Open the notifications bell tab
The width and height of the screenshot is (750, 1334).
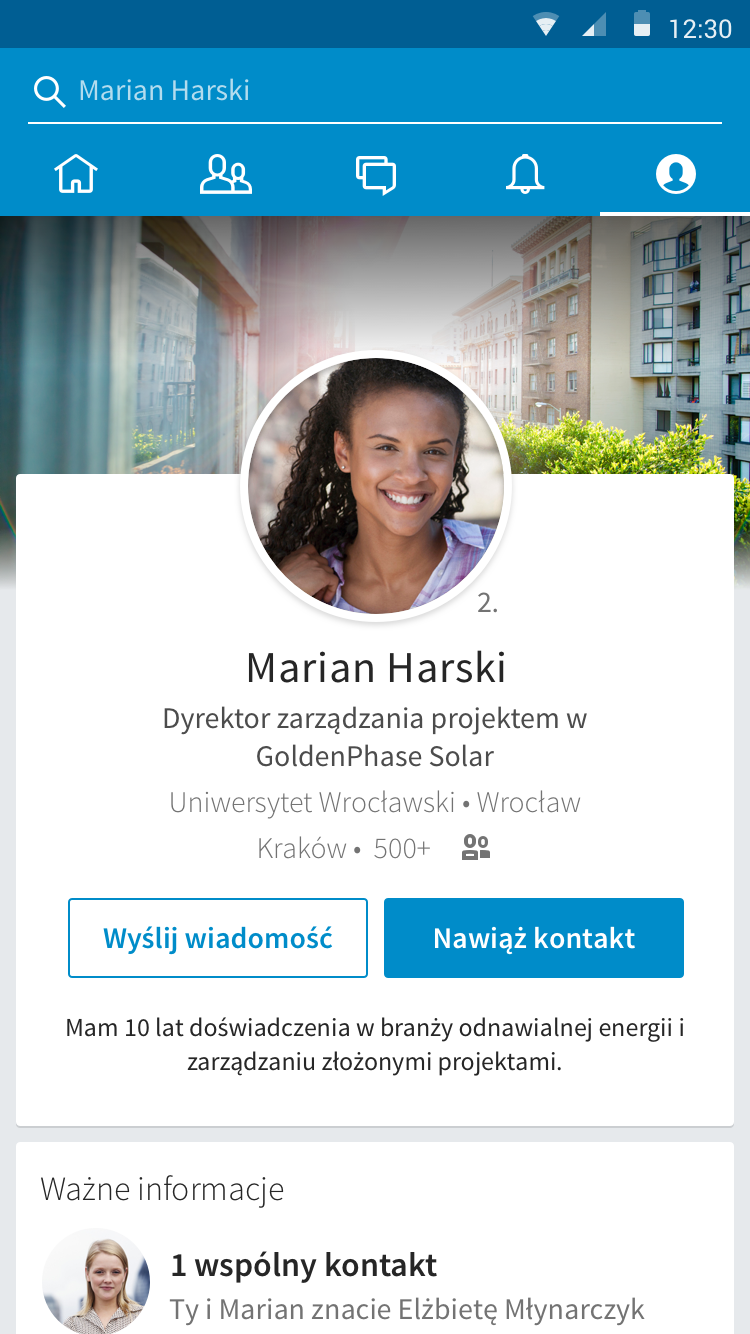click(525, 174)
